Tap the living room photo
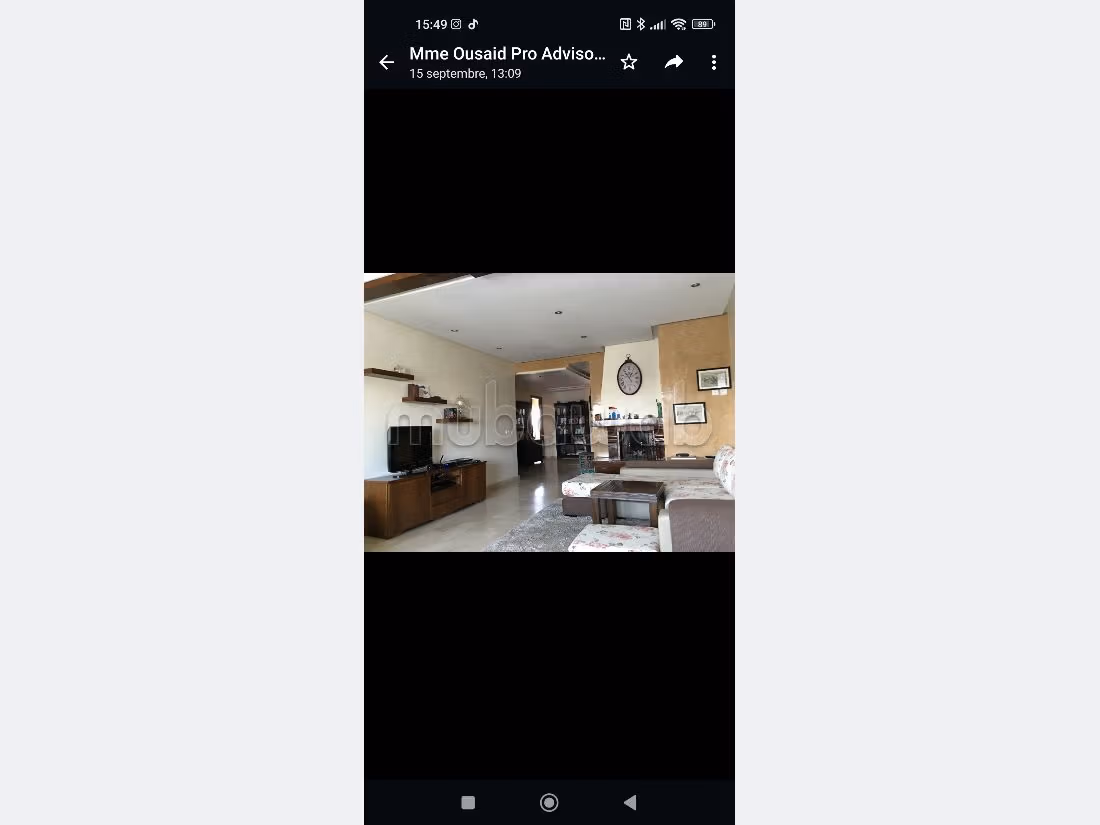Image resolution: width=1100 pixels, height=825 pixels. (549, 412)
